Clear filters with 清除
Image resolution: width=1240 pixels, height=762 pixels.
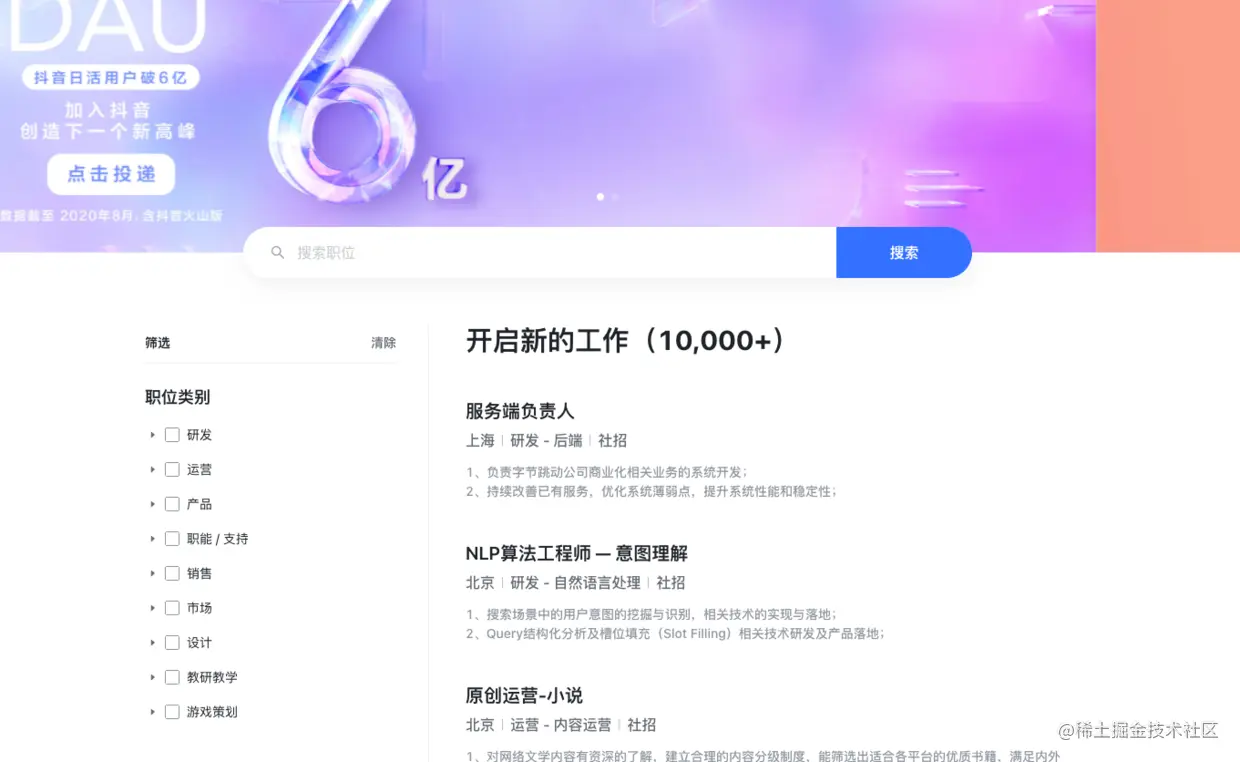[383, 343]
